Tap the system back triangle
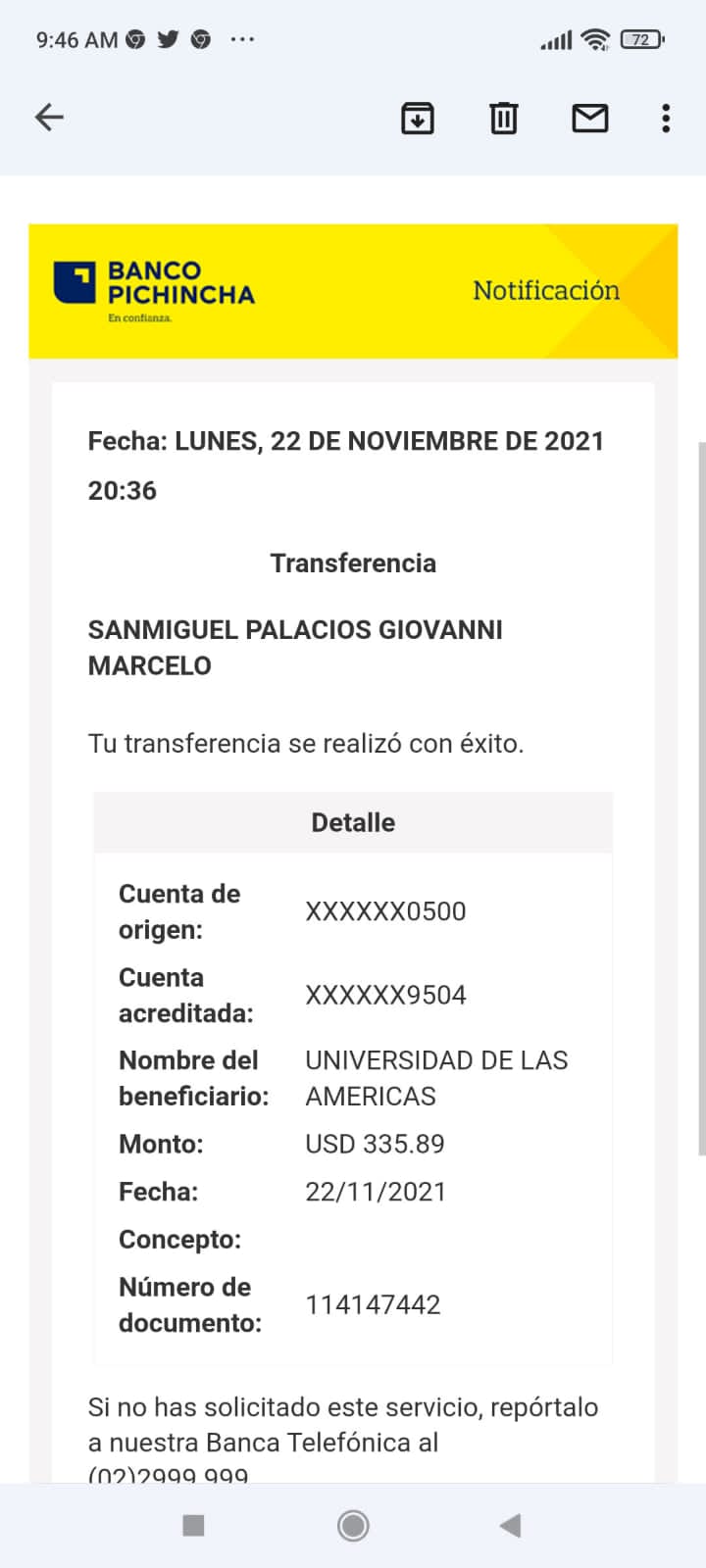Image resolution: width=706 pixels, height=1568 pixels. pyautogui.click(x=510, y=1525)
